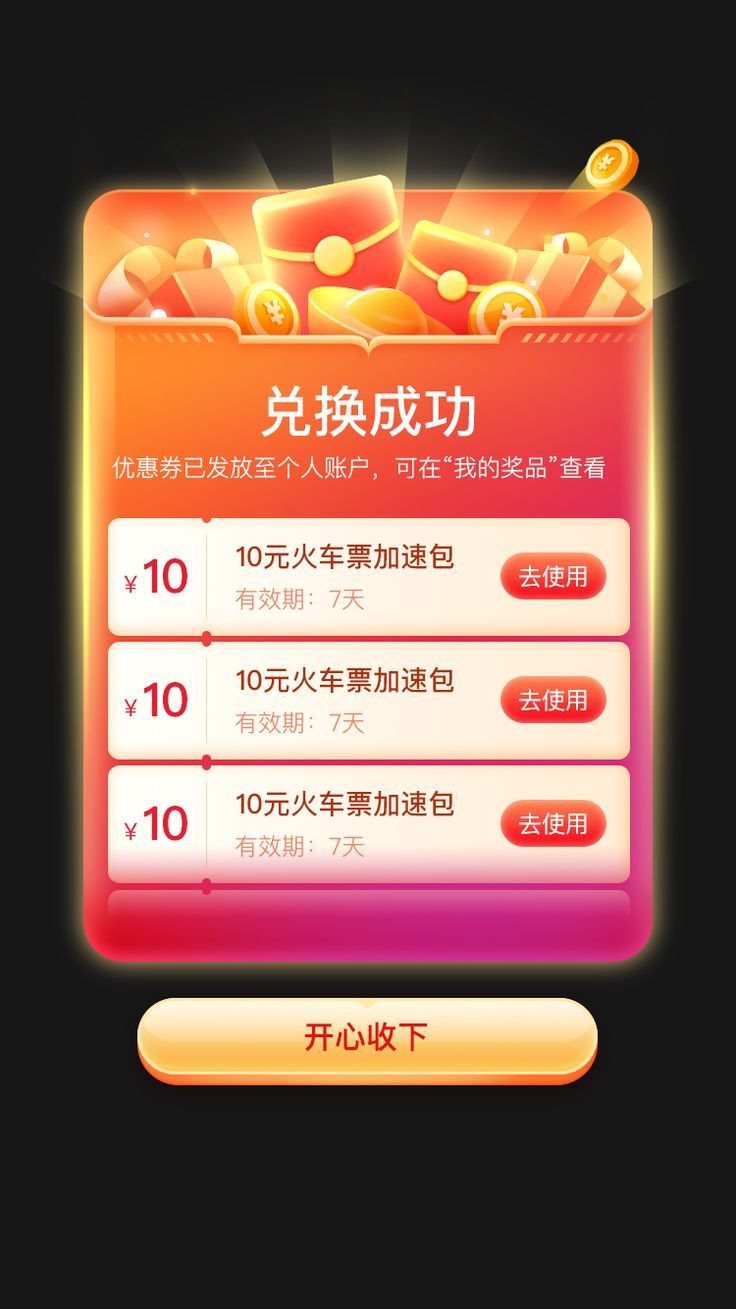Select 去使用 on the third 10元火车票加速包 coupon
Image resolution: width=736 pixels, height=1309 pixels.
coord(553,823)
